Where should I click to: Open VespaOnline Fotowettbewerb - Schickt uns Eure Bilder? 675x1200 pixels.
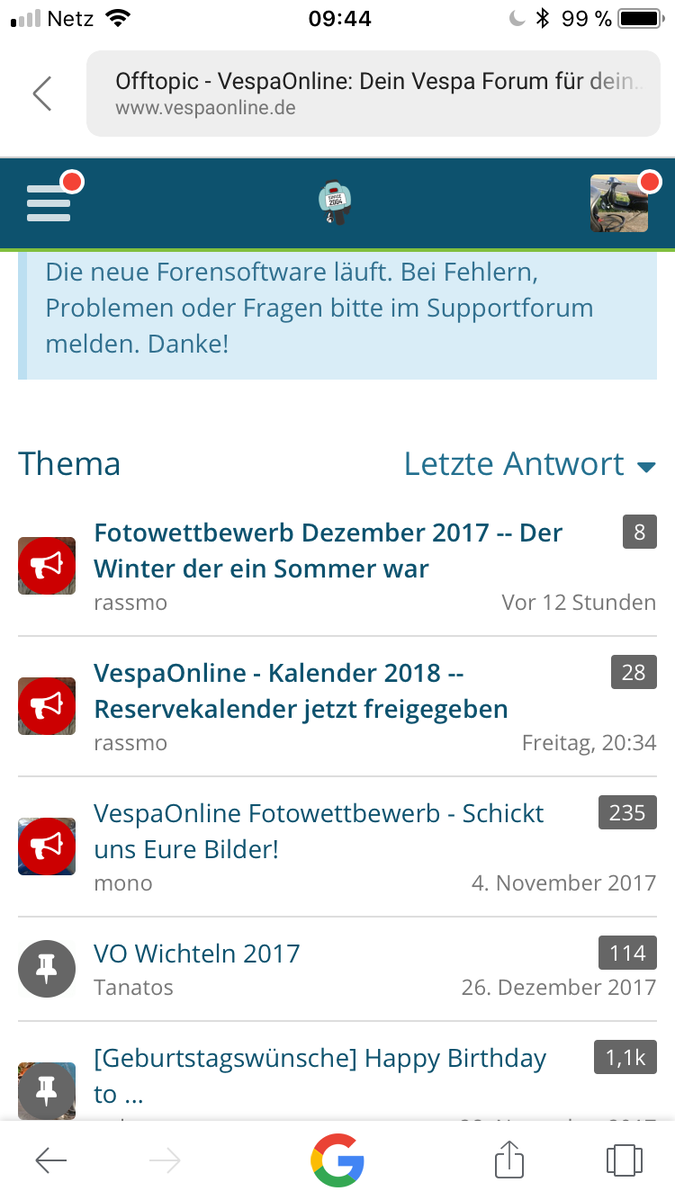(x=318, y=831)
